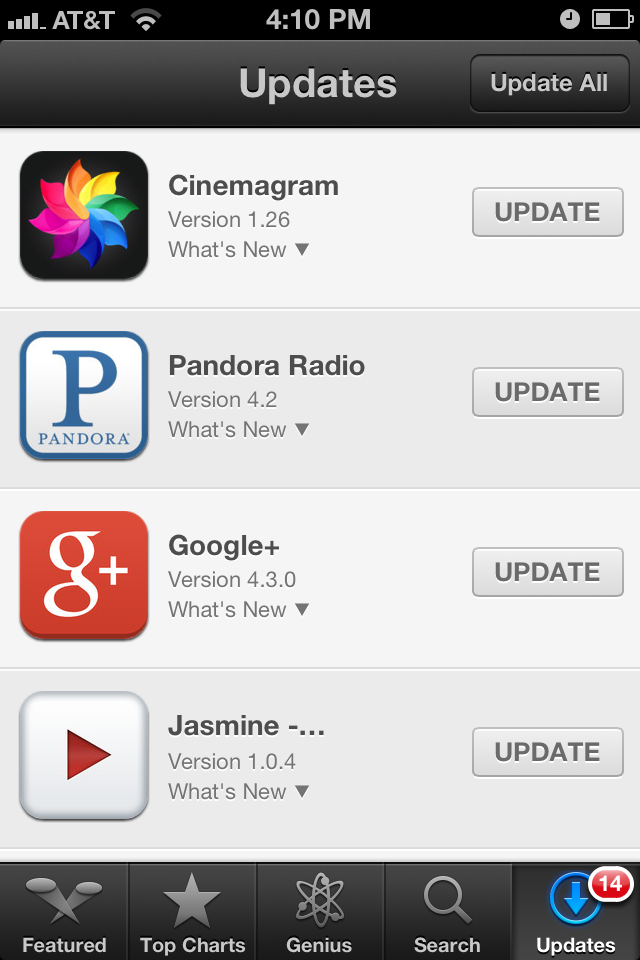Show What's New for Jasmine
The image size is (640, 960).
pos(238,792)
